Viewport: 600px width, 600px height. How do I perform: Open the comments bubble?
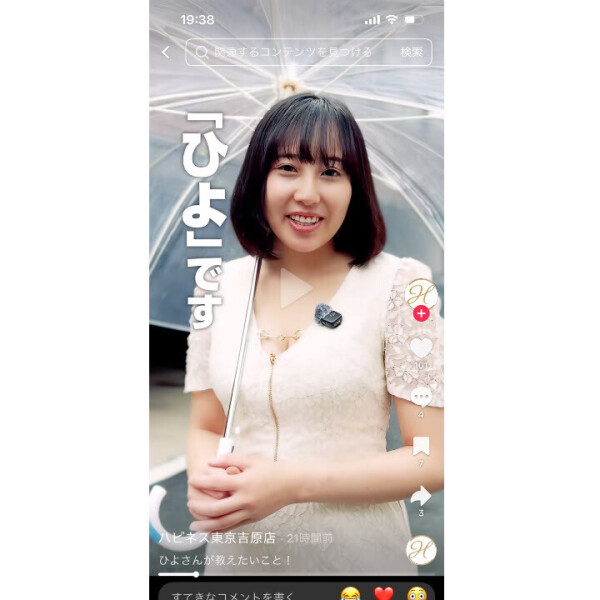[x=421, y=397]
